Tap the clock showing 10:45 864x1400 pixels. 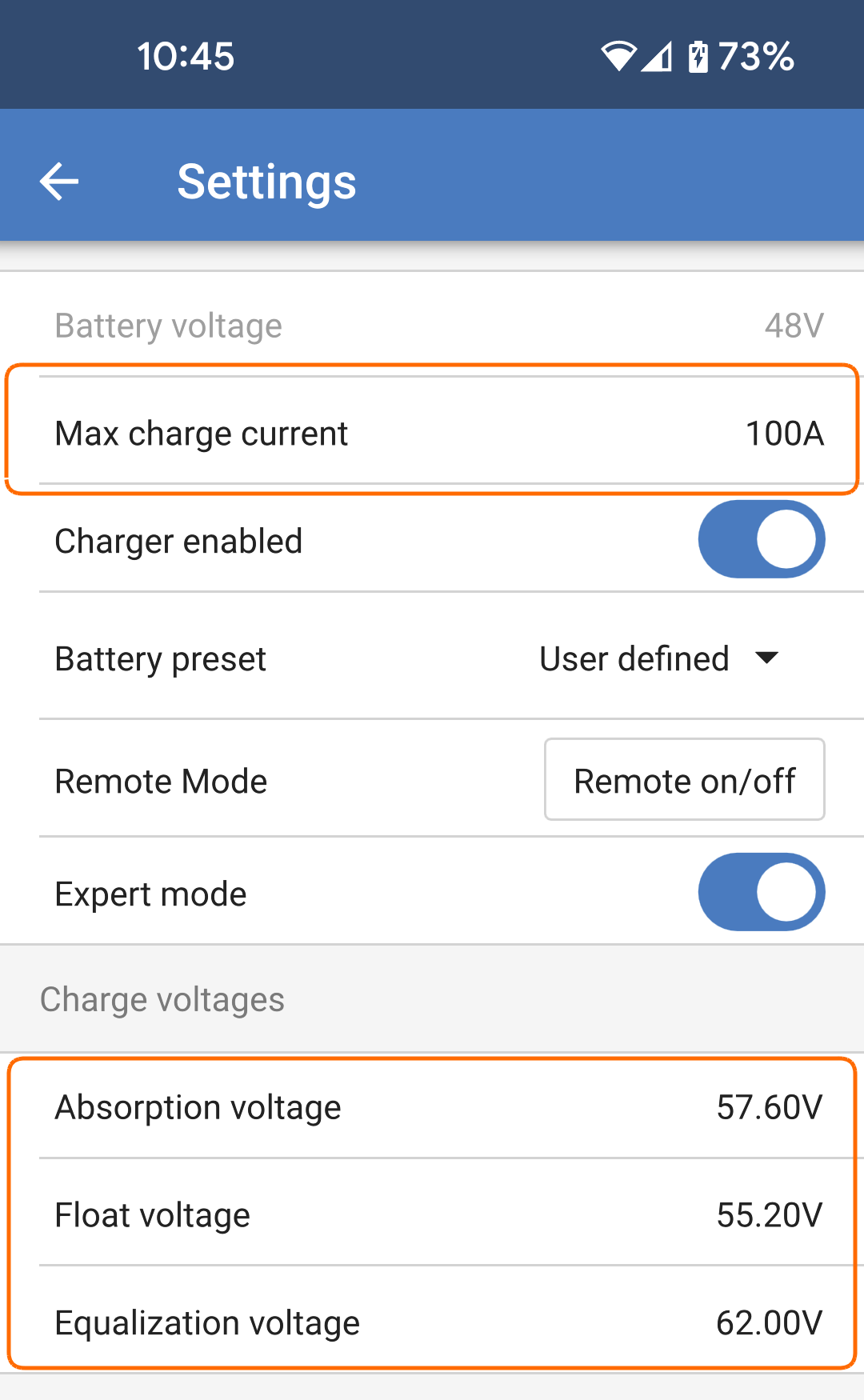pos(186,56)
